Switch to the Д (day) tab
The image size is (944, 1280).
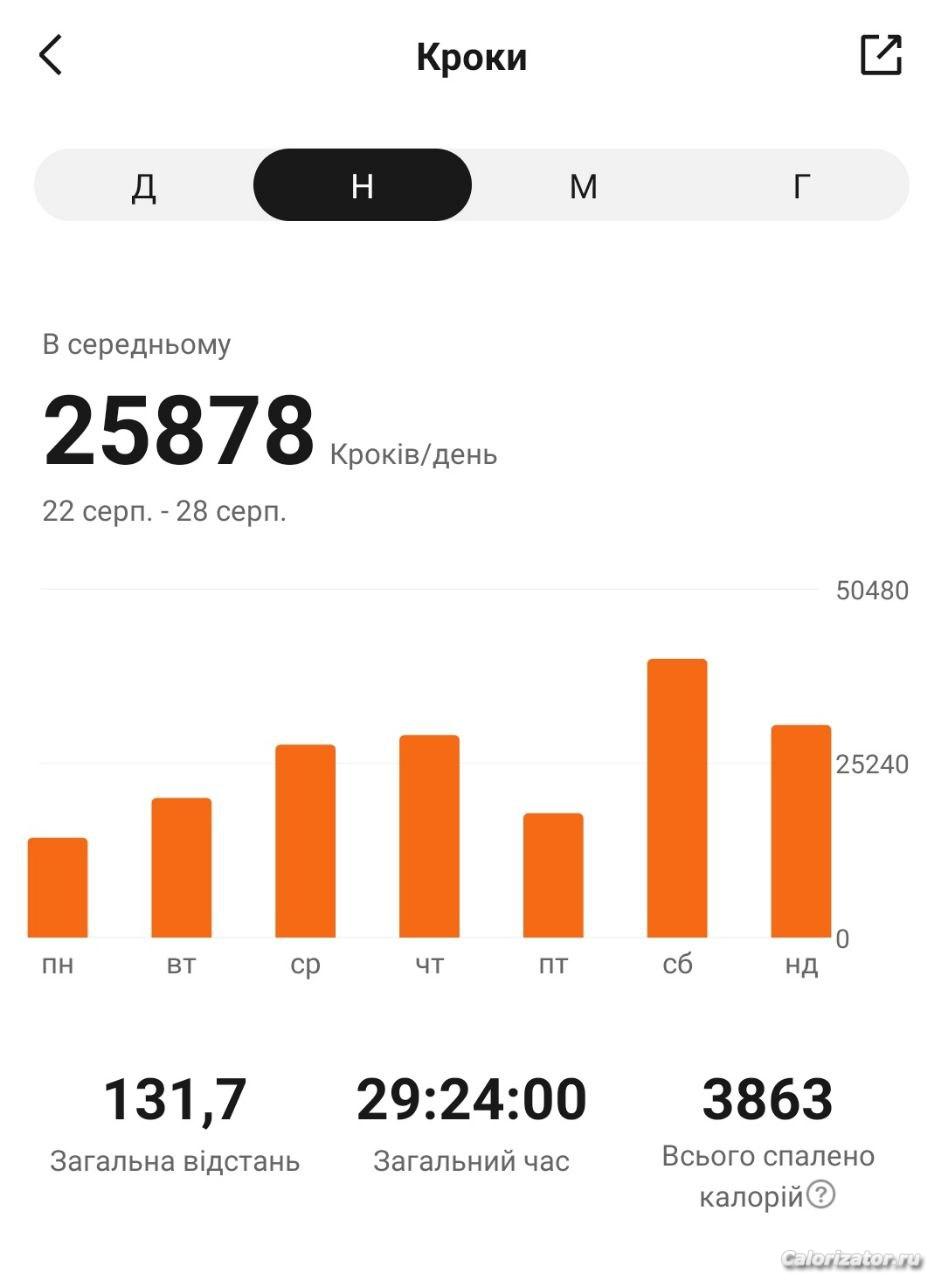[x=144, y=186]
